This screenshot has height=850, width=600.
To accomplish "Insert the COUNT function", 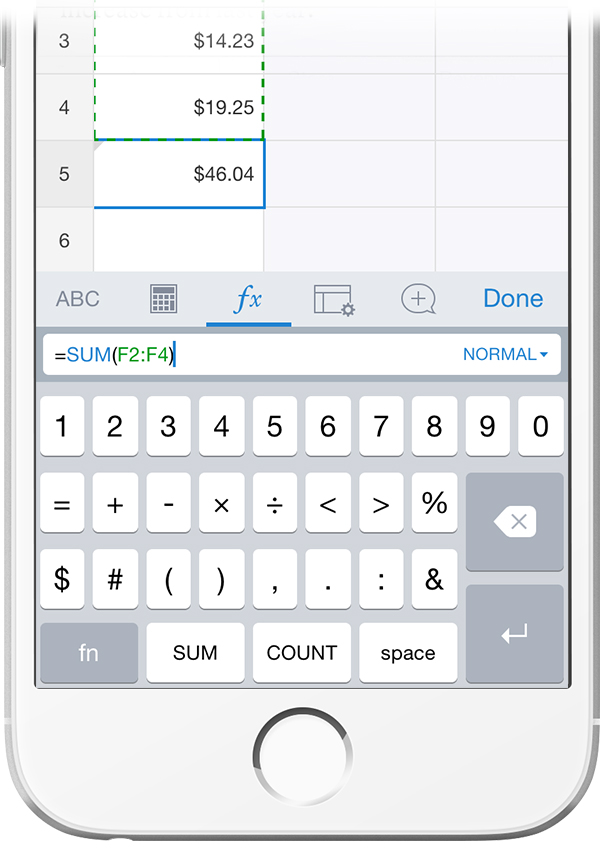I will pos(302,653).
